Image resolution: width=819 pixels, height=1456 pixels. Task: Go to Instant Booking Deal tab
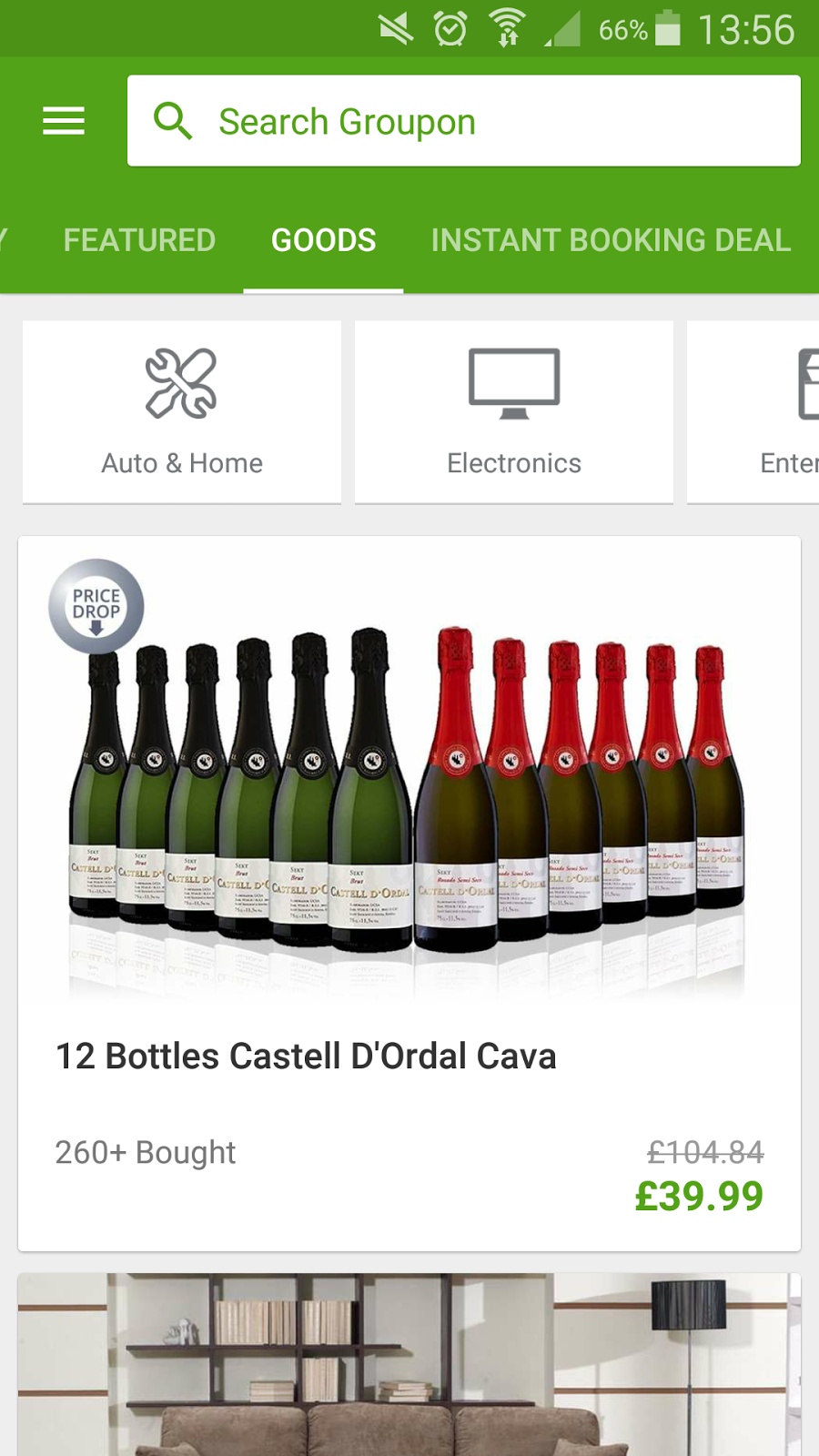tap(611, 240)
